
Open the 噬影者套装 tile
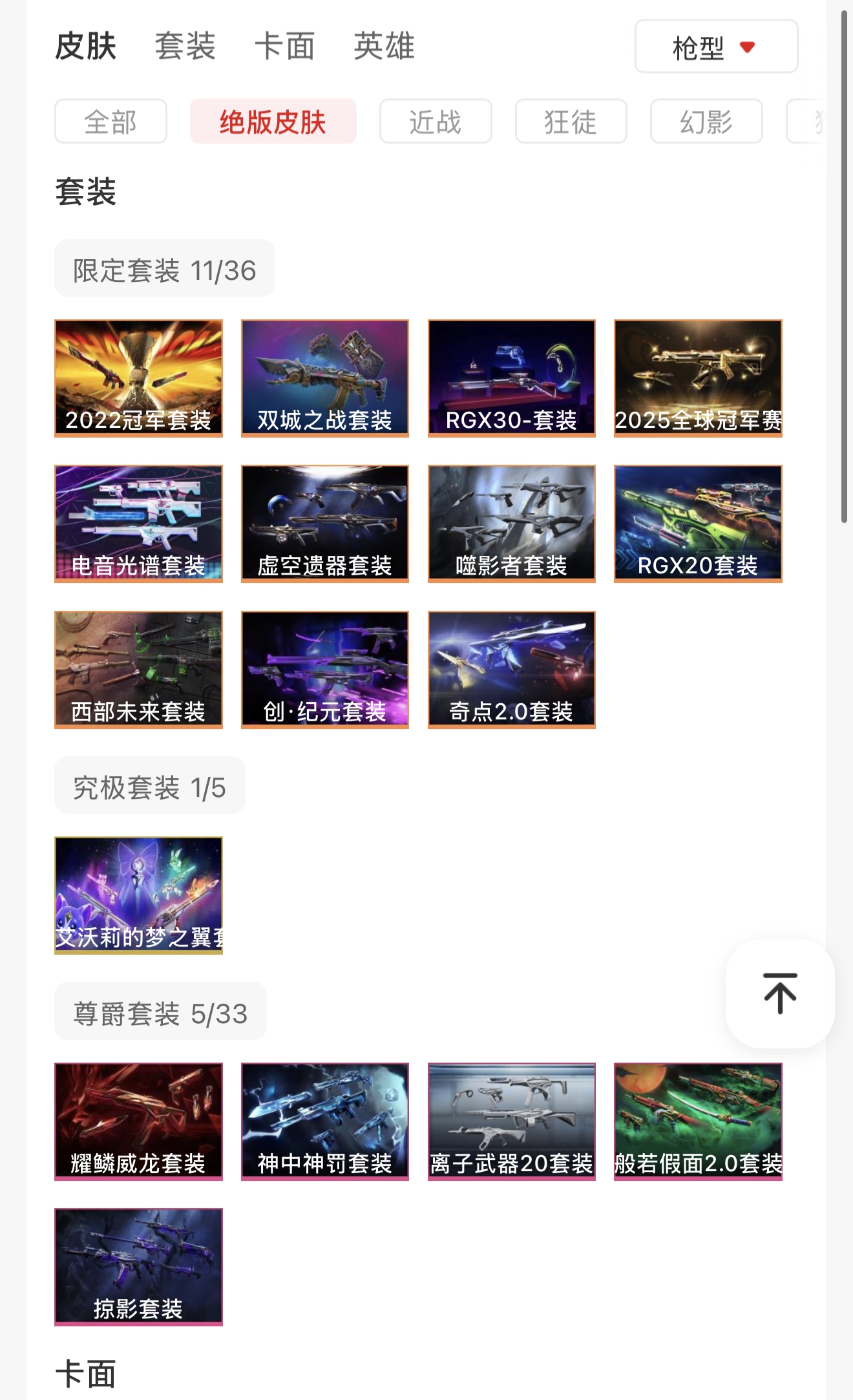coord(512,524)
